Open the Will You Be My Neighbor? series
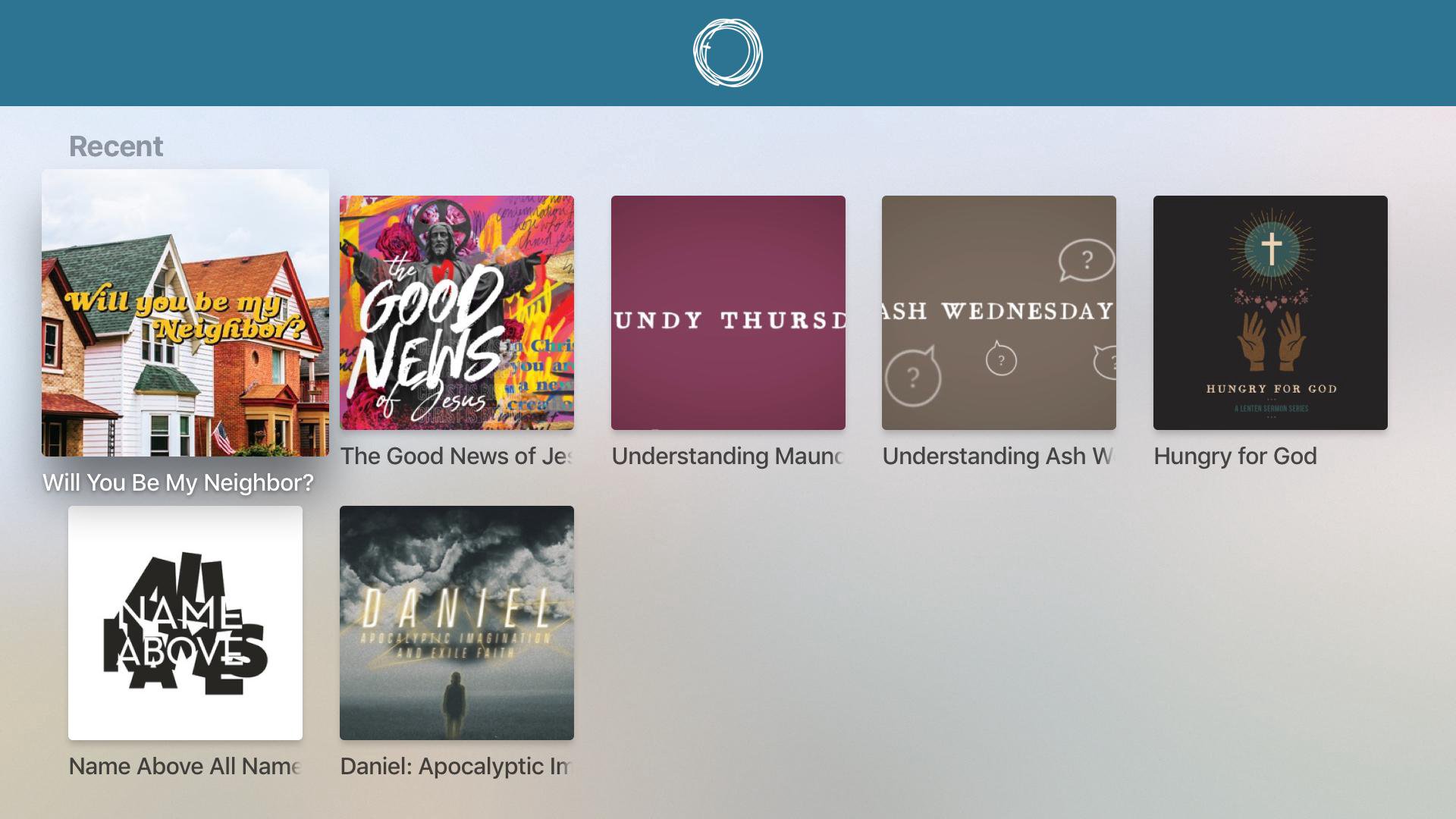Viewport: 1456px width, 819px height. [x=185, y=312]
